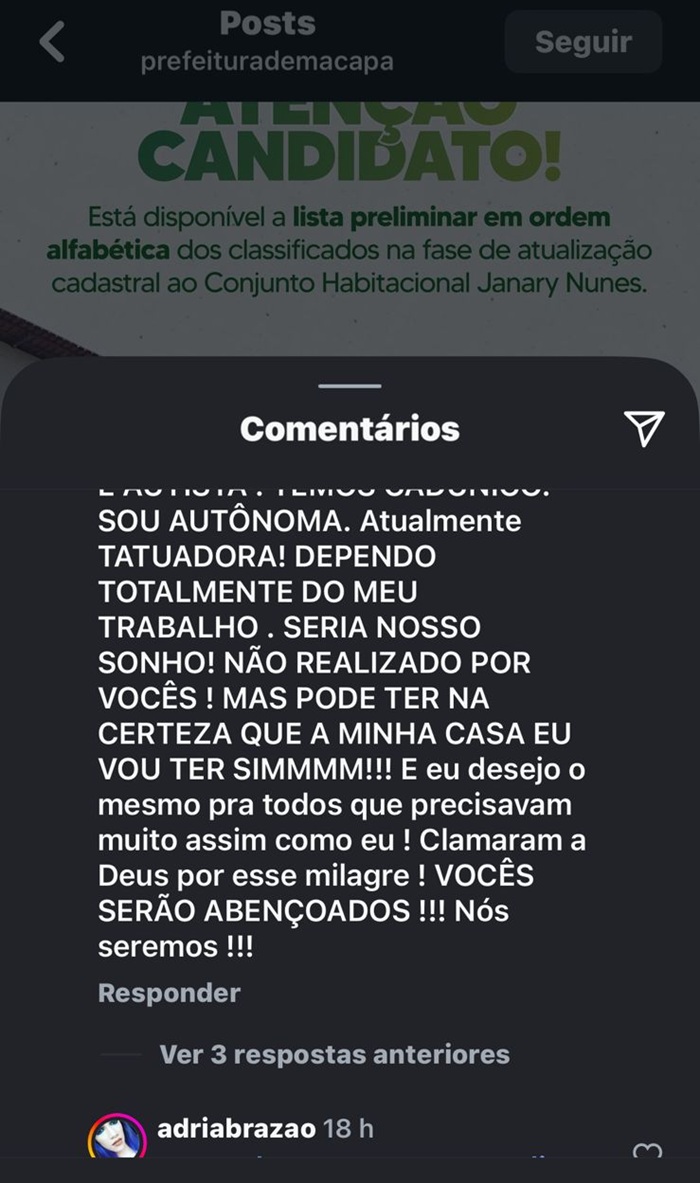The image size is (700, 1183).
Task: Expand Ver 3 respostas anteriores
Action: coord(334,1054)
